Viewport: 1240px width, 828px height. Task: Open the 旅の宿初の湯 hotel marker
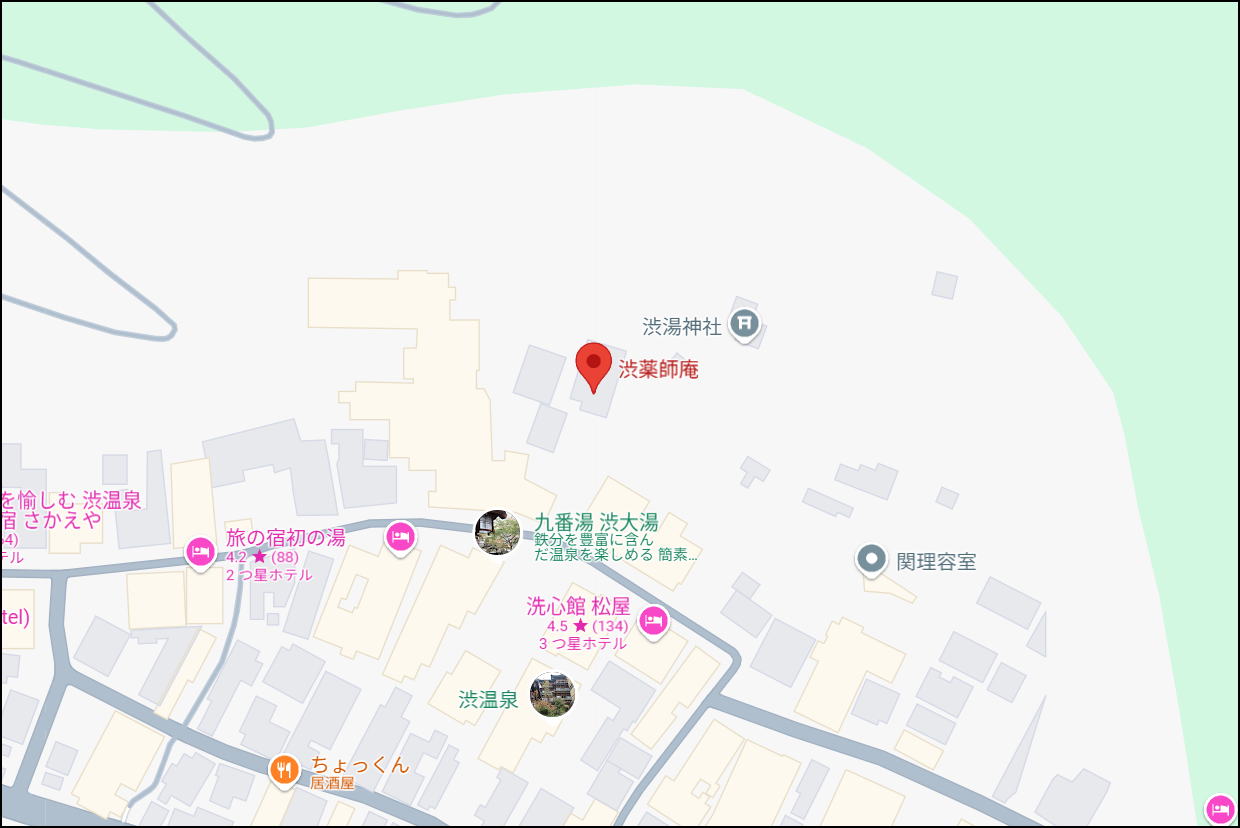200,551
